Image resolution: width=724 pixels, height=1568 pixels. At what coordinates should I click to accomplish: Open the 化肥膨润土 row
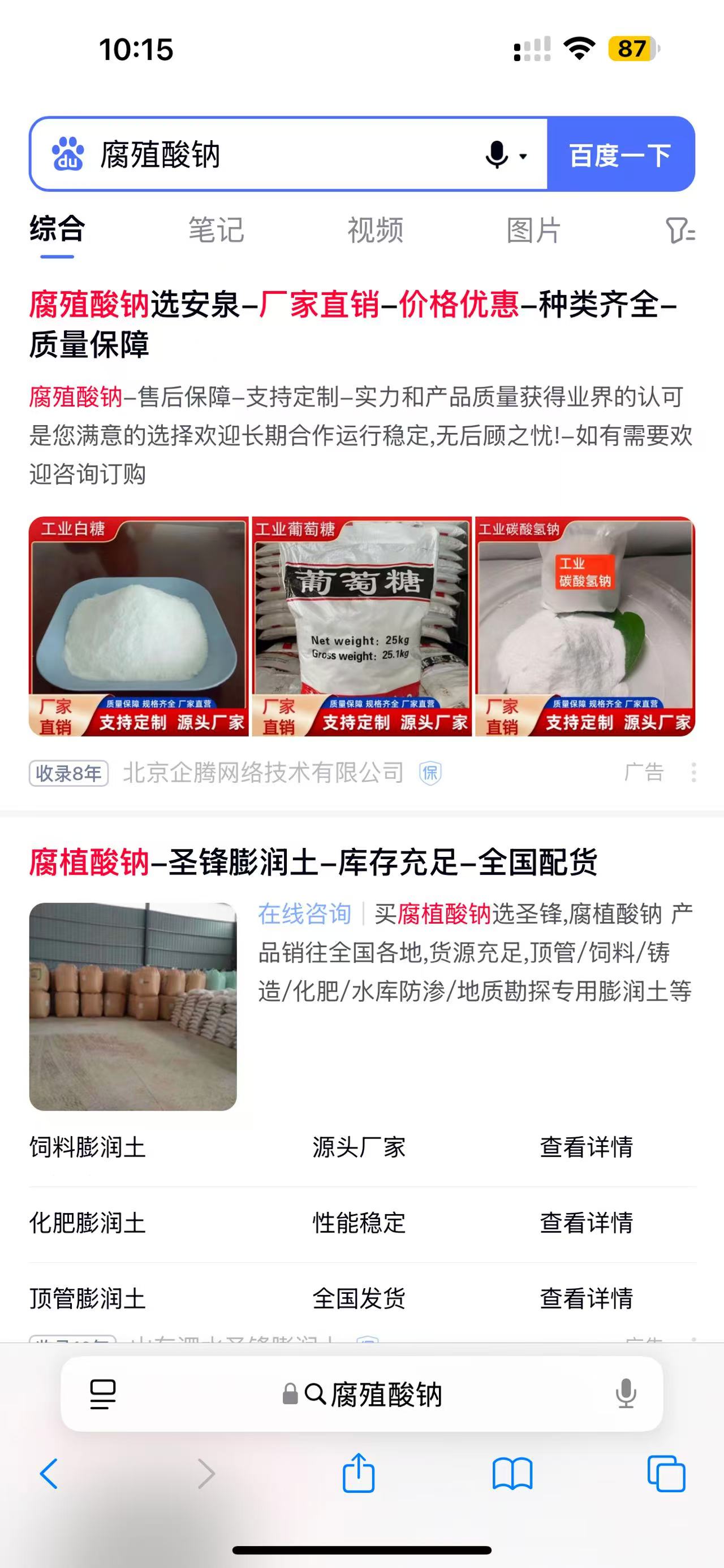click(88, 1223)
